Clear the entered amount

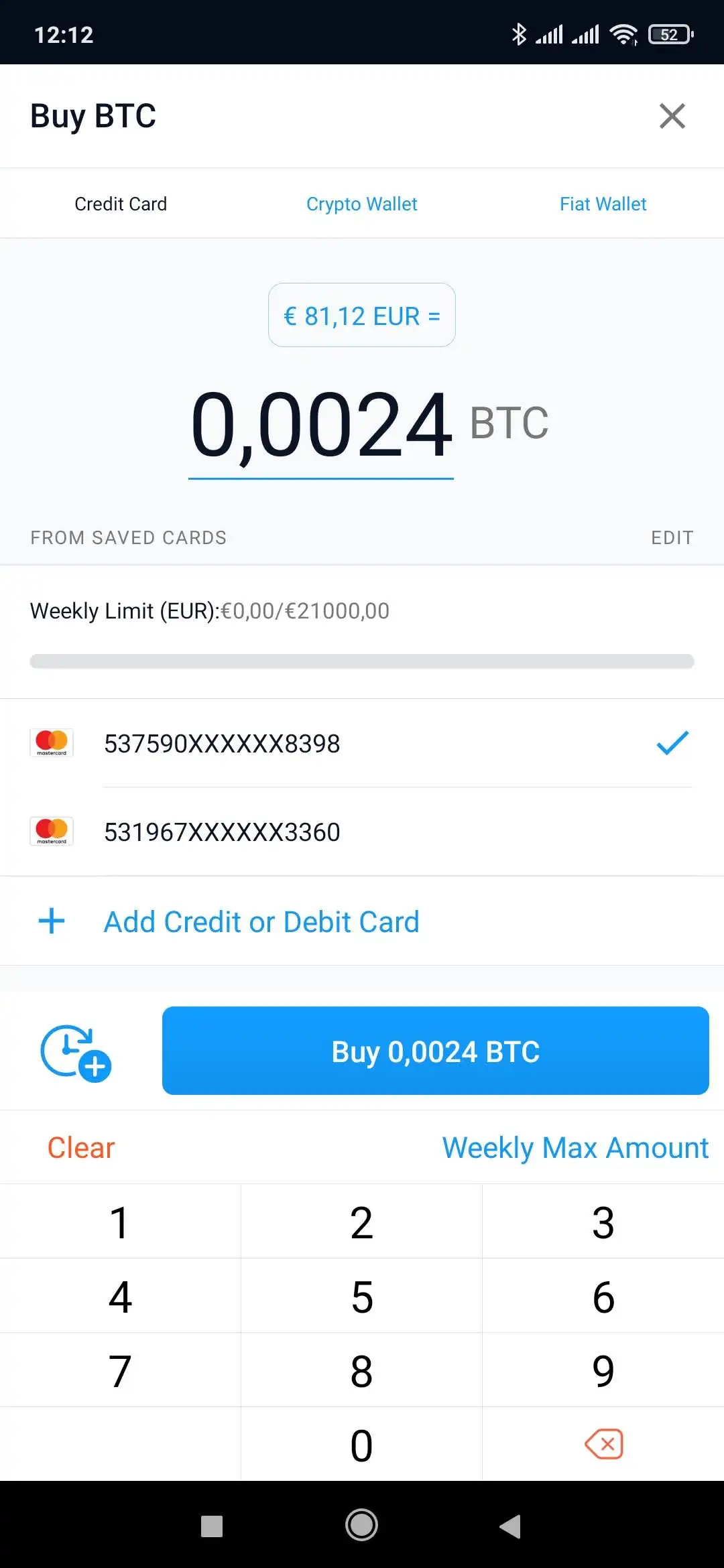(81, 1148)
